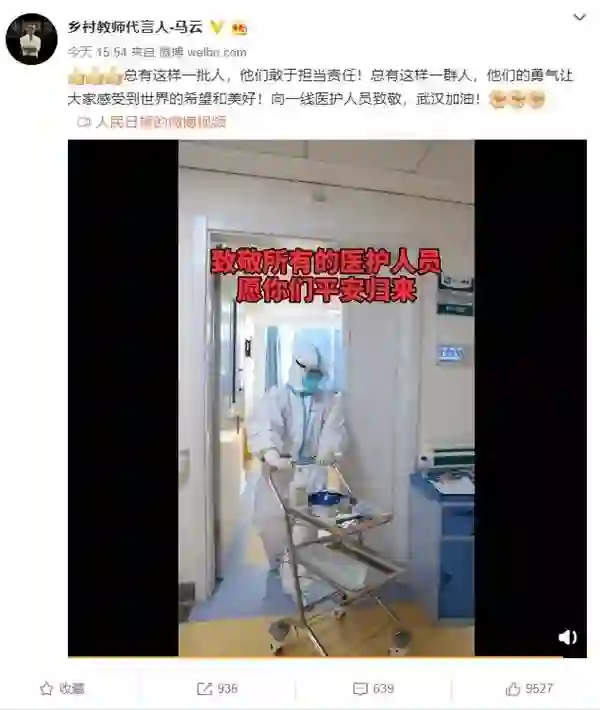Toggle the video sound speaker icon
Viewport: 600px width, 710px height.
567,637
